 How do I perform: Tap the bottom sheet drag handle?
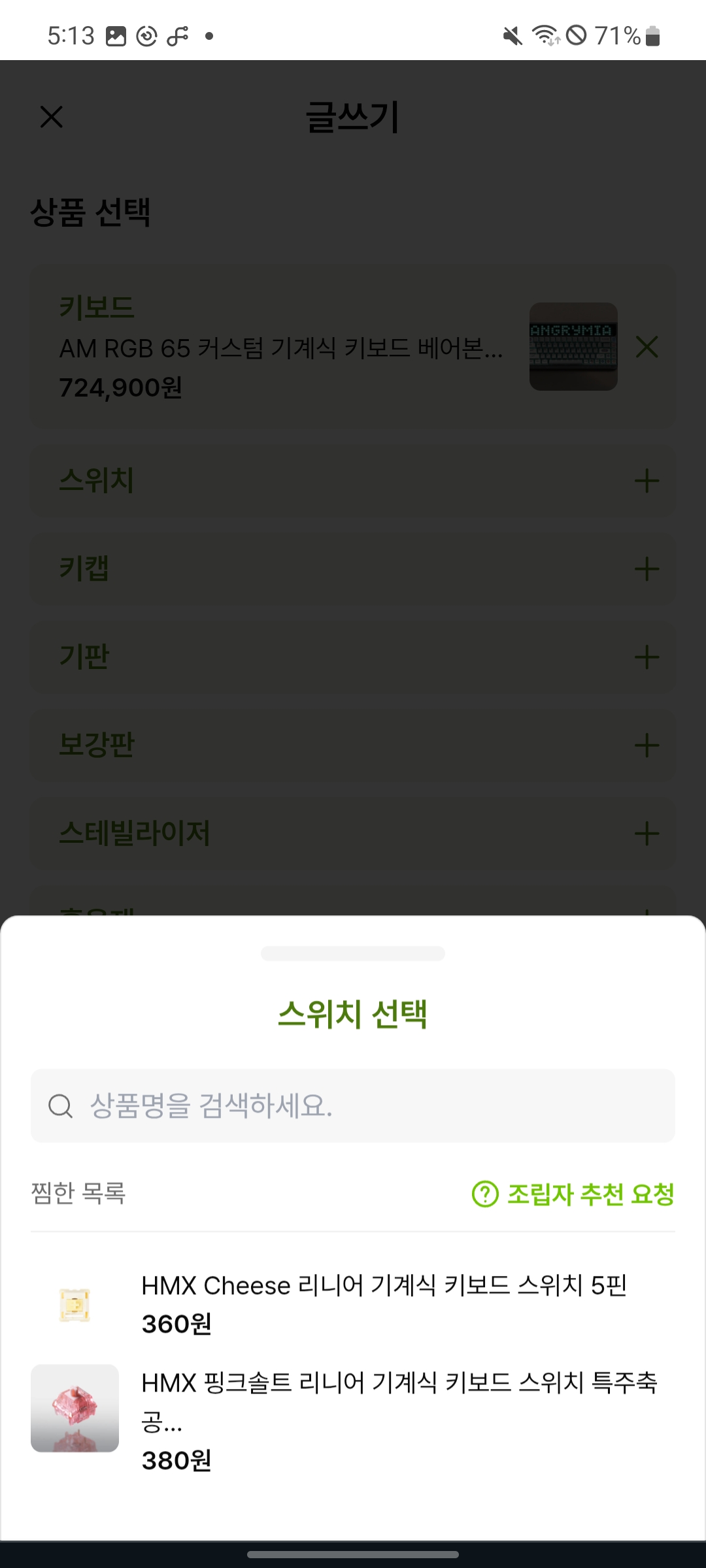[x=353, y=953]
